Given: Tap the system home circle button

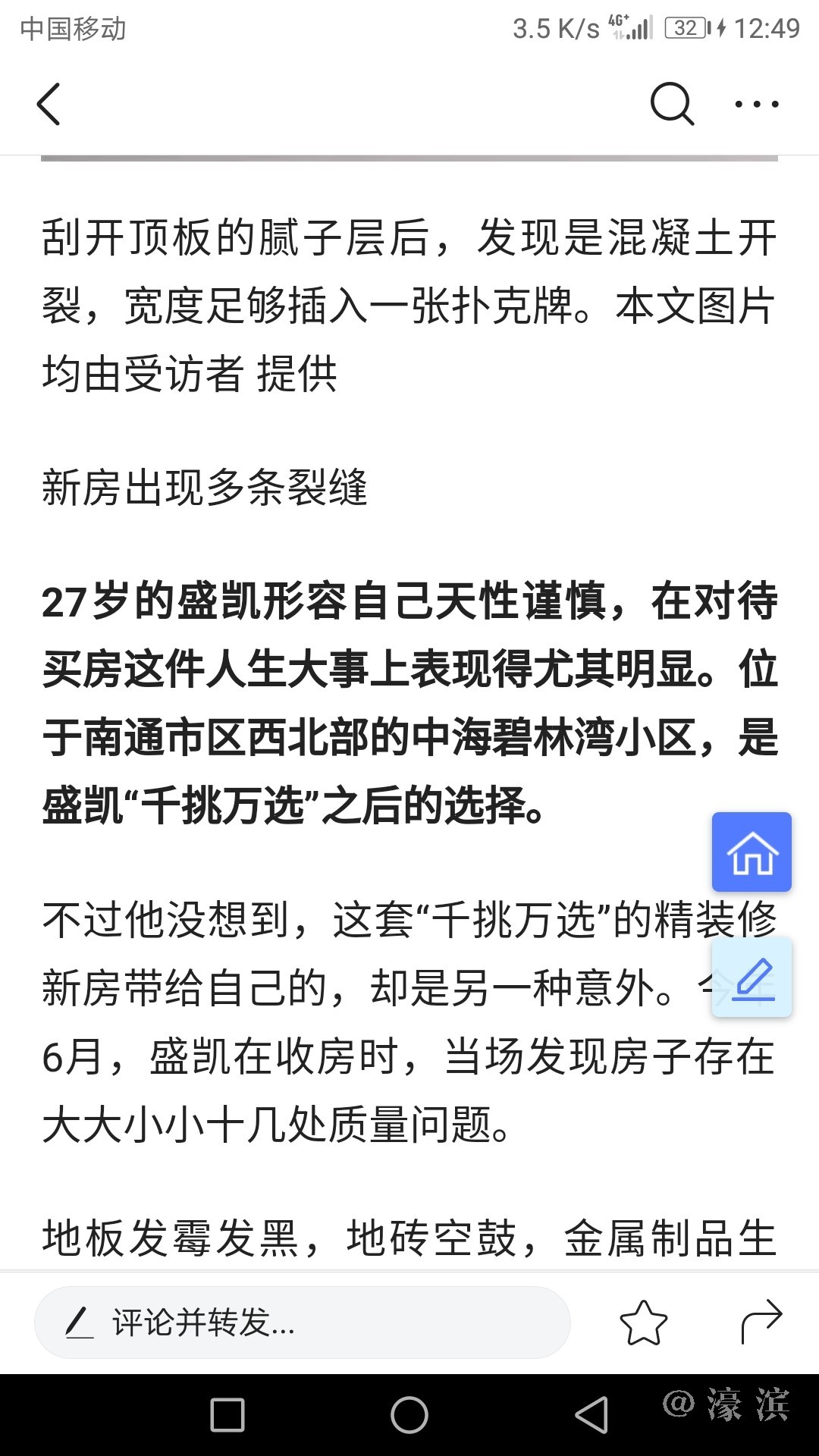Looking at the screenshot, I should pos(409,1414).
